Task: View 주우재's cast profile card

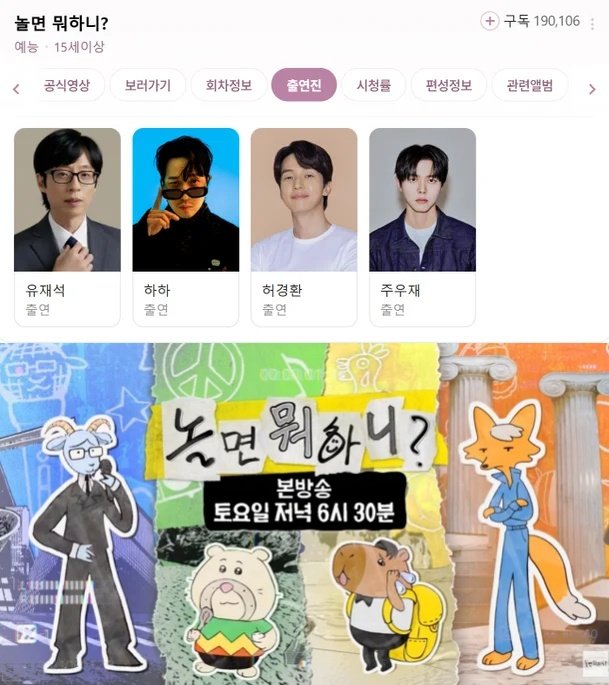Action: pos(422,226)
